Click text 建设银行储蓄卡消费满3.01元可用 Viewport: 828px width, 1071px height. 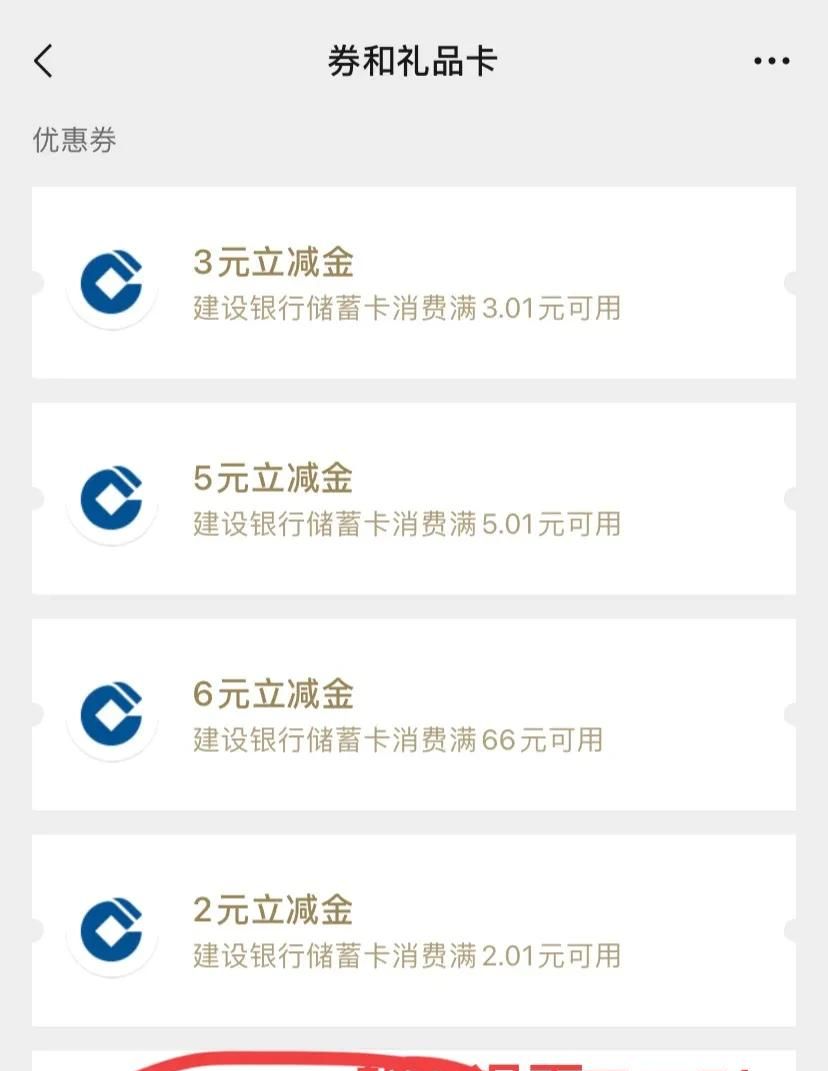[x=406, y=310]
